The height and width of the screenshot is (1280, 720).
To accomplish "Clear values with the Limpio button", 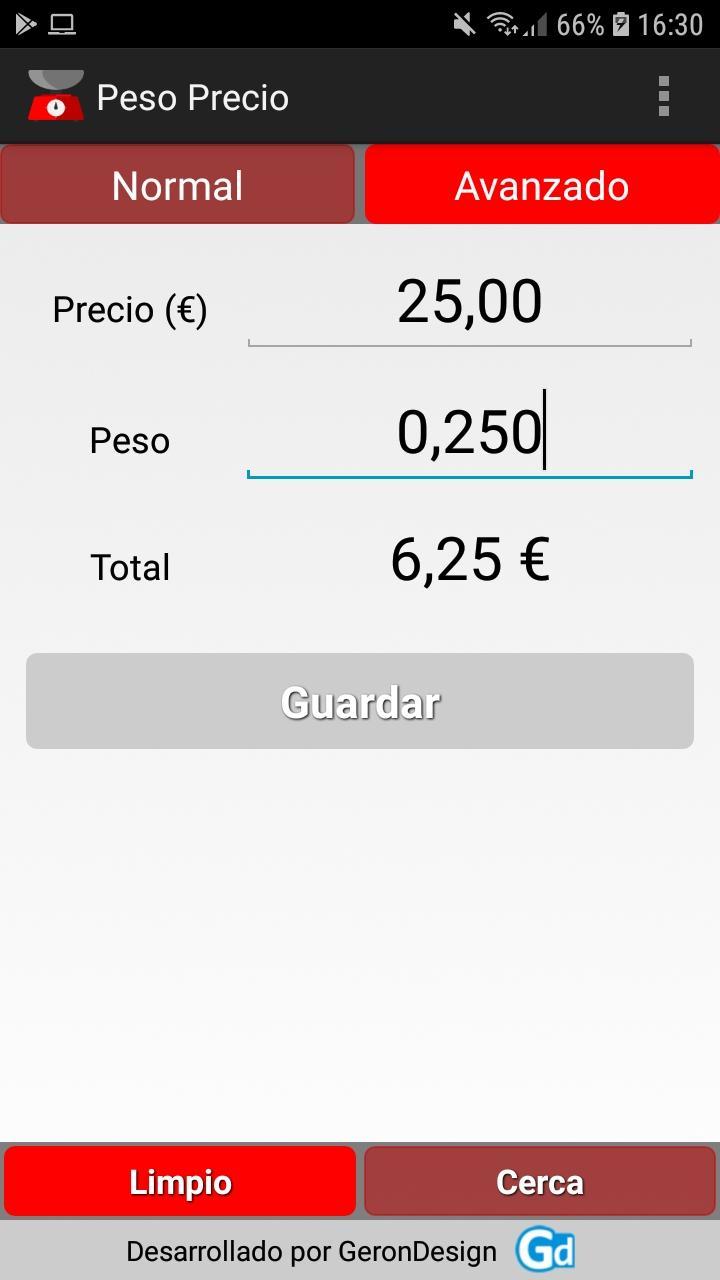I will [180, 1182].
